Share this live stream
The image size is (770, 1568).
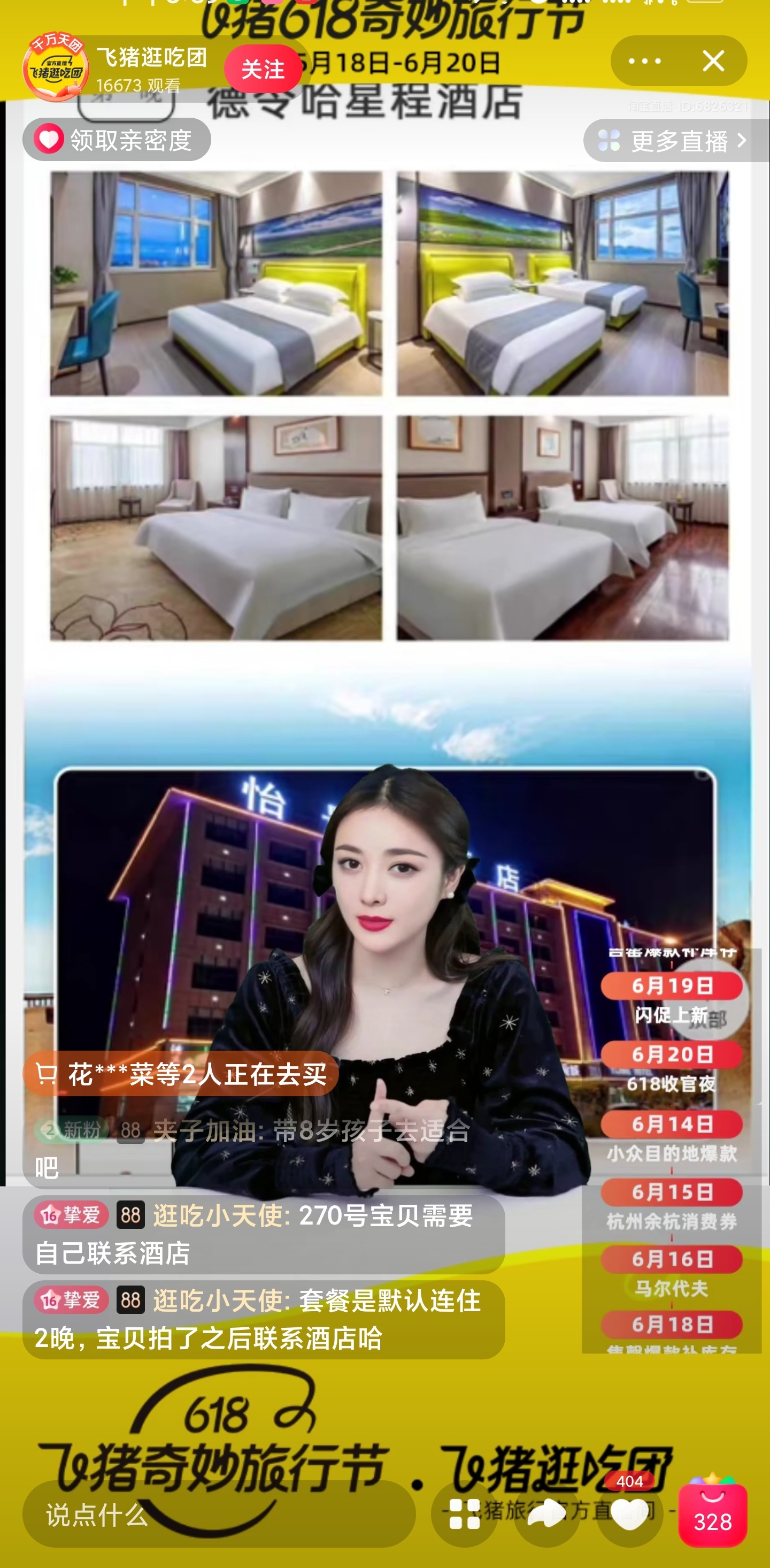[x=546, y=1514]
